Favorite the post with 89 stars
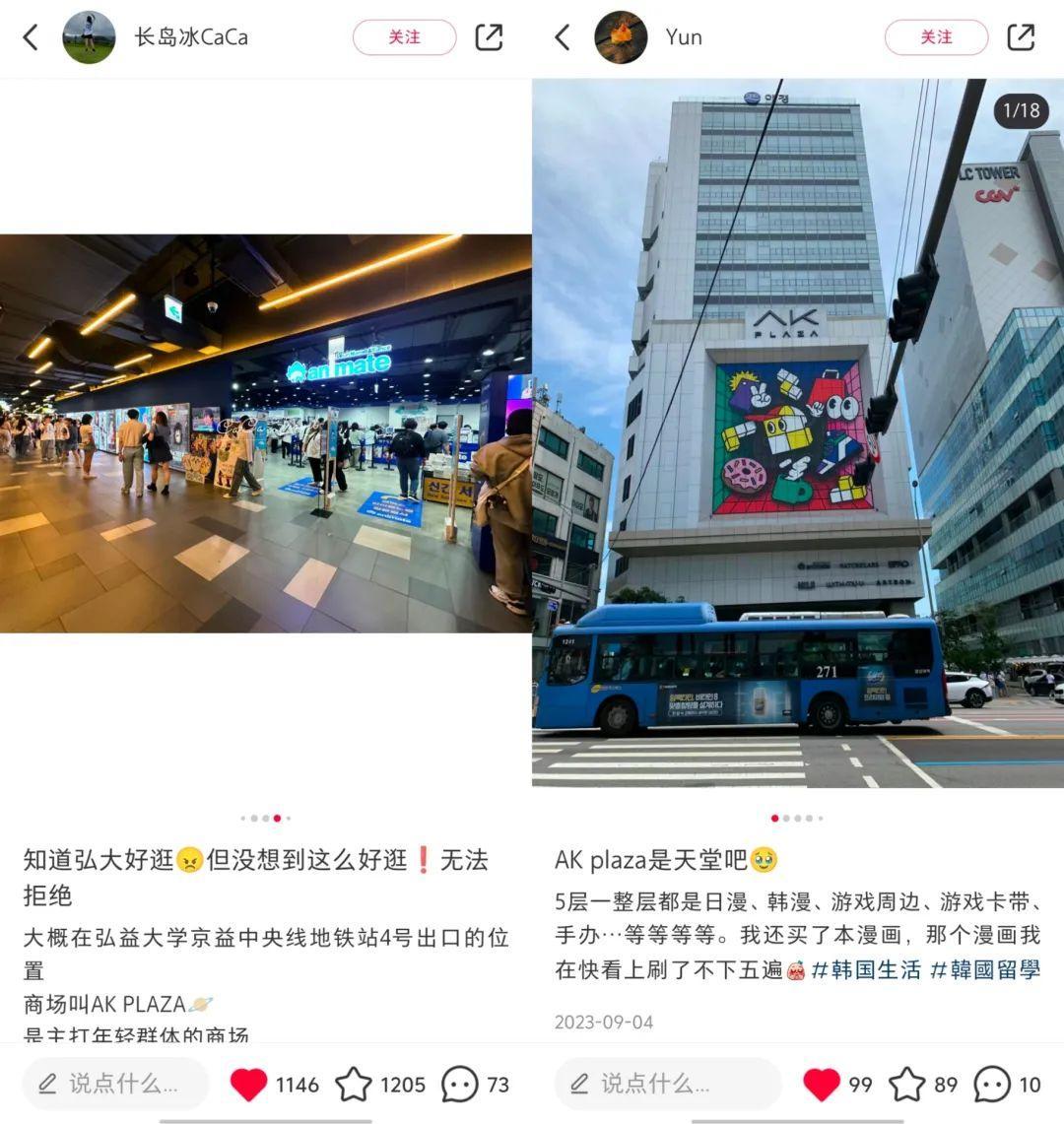 click(x=907, y=1085)
